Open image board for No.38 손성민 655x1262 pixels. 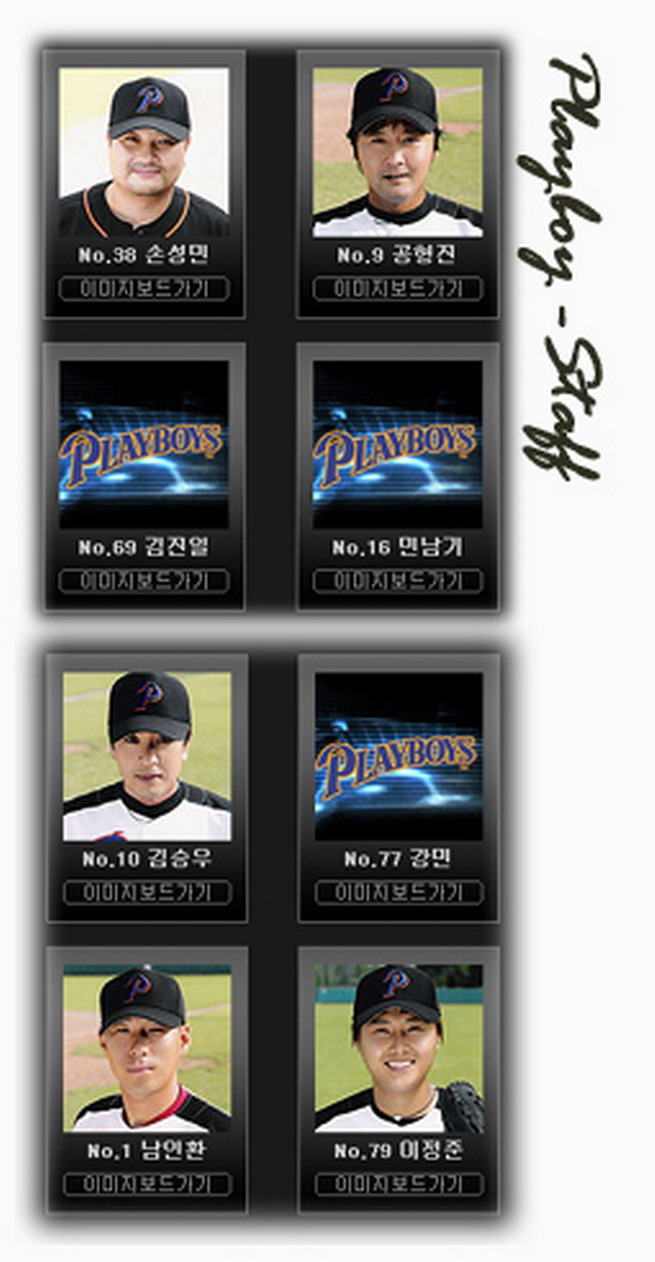(x=144, y=289)
